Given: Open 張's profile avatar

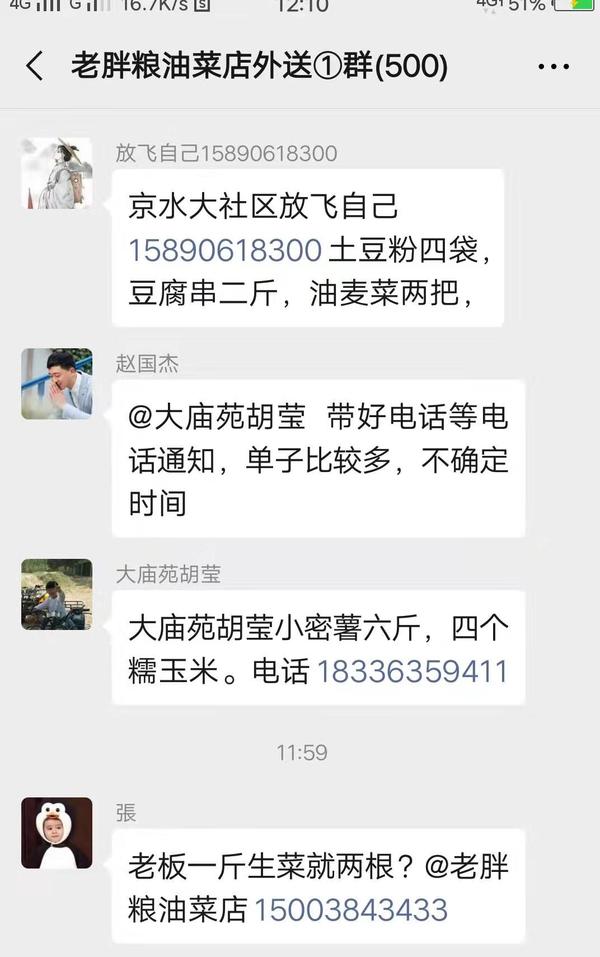Looking at the screenshot, I should click(x=56, y=833).
